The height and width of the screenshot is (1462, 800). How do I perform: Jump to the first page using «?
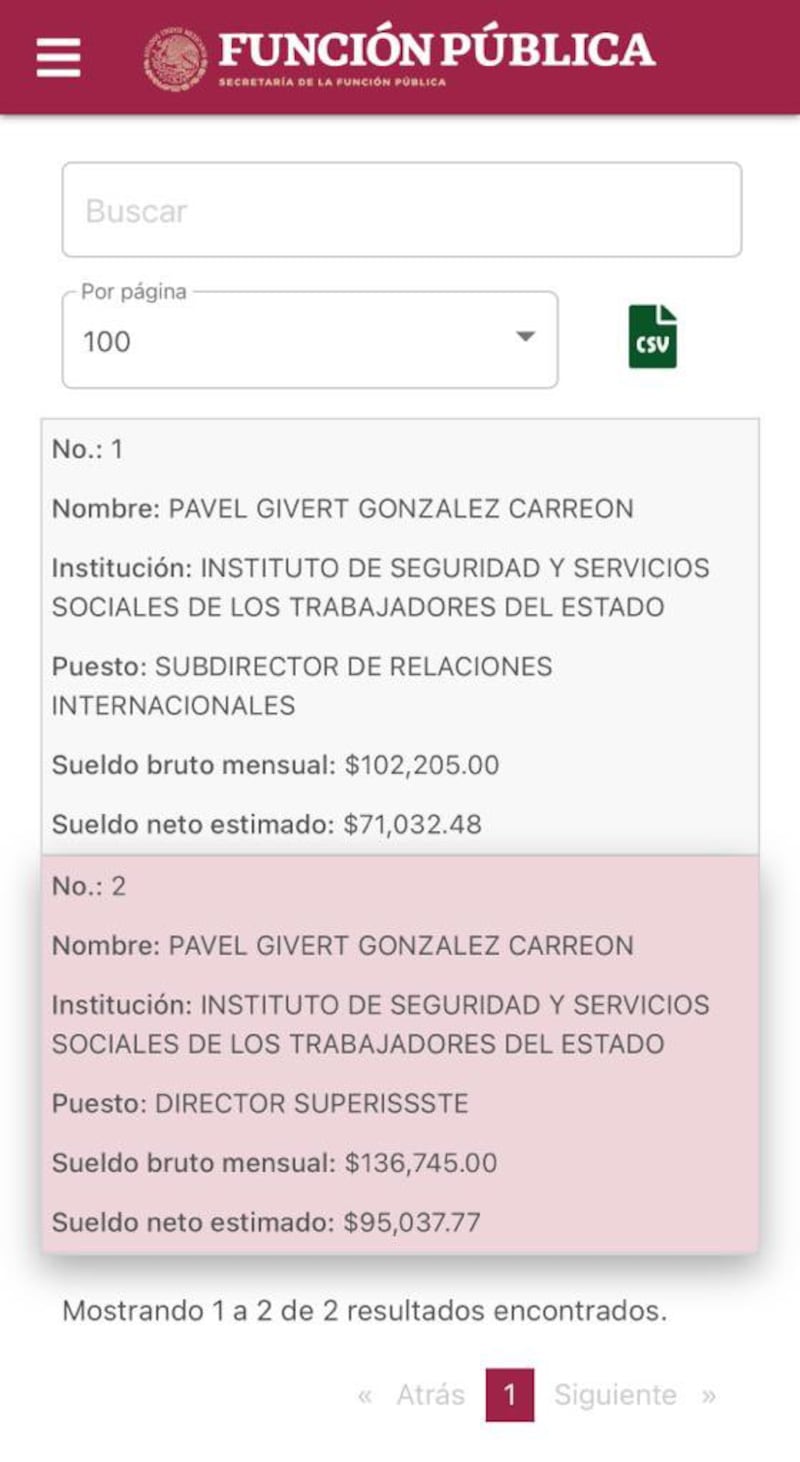[x=365, y=1395]
